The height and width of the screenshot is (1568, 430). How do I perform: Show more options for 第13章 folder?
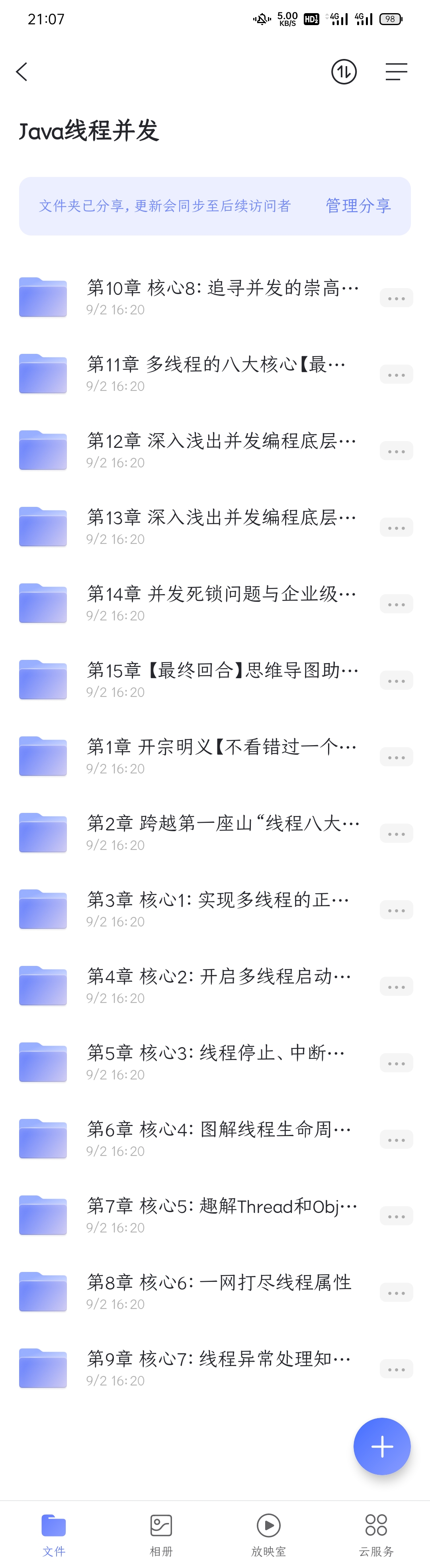click(396, 528)
